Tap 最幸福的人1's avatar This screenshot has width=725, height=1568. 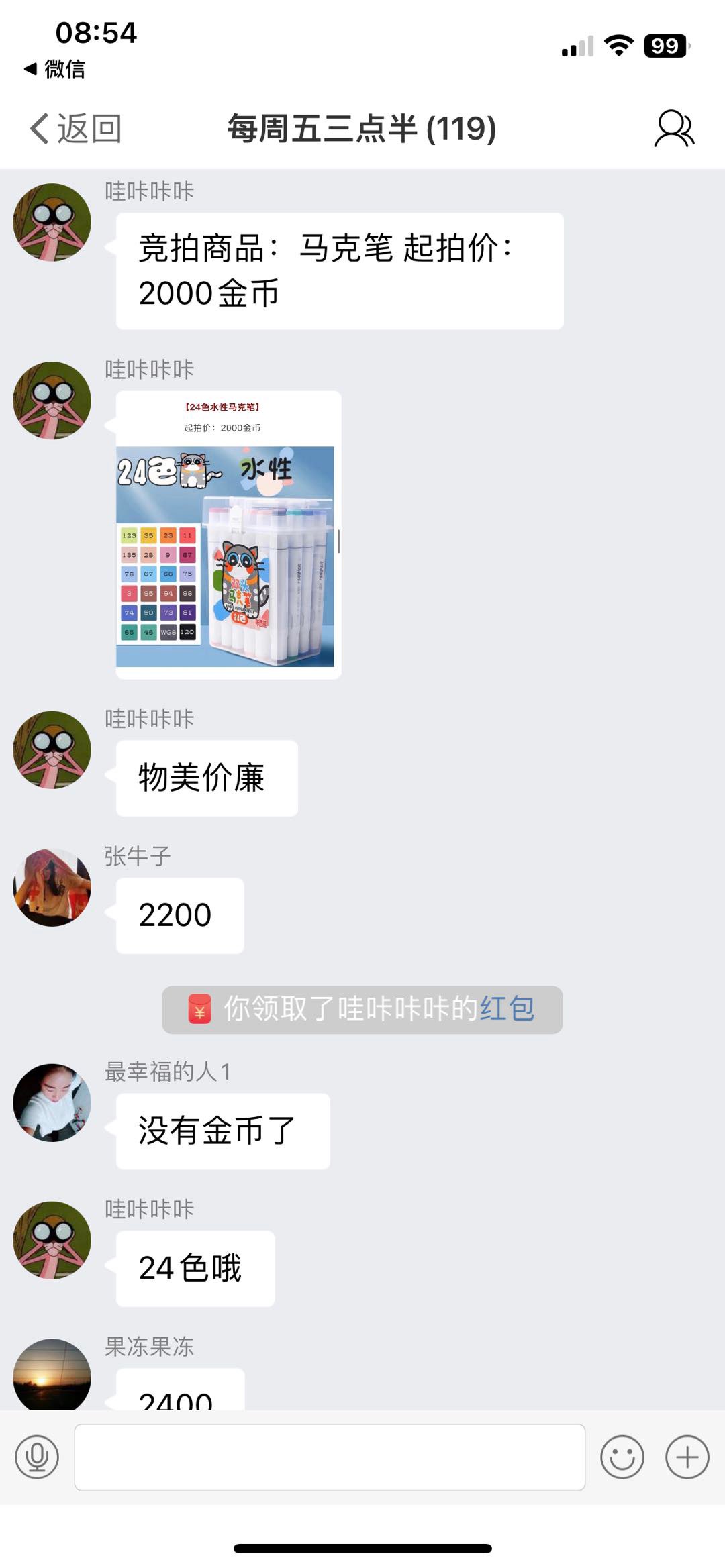pos(52,1102)
